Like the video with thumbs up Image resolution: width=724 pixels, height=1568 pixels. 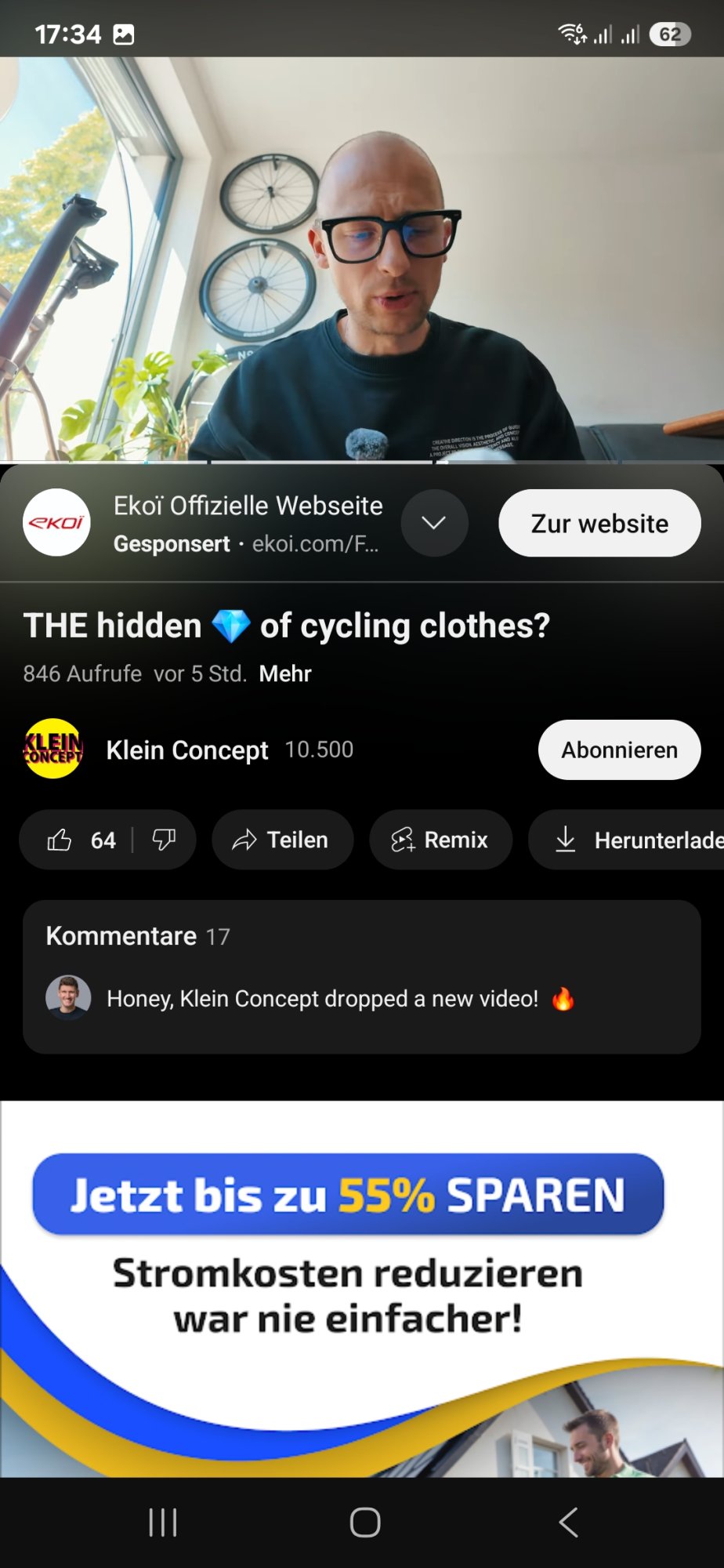pos(61,840)
